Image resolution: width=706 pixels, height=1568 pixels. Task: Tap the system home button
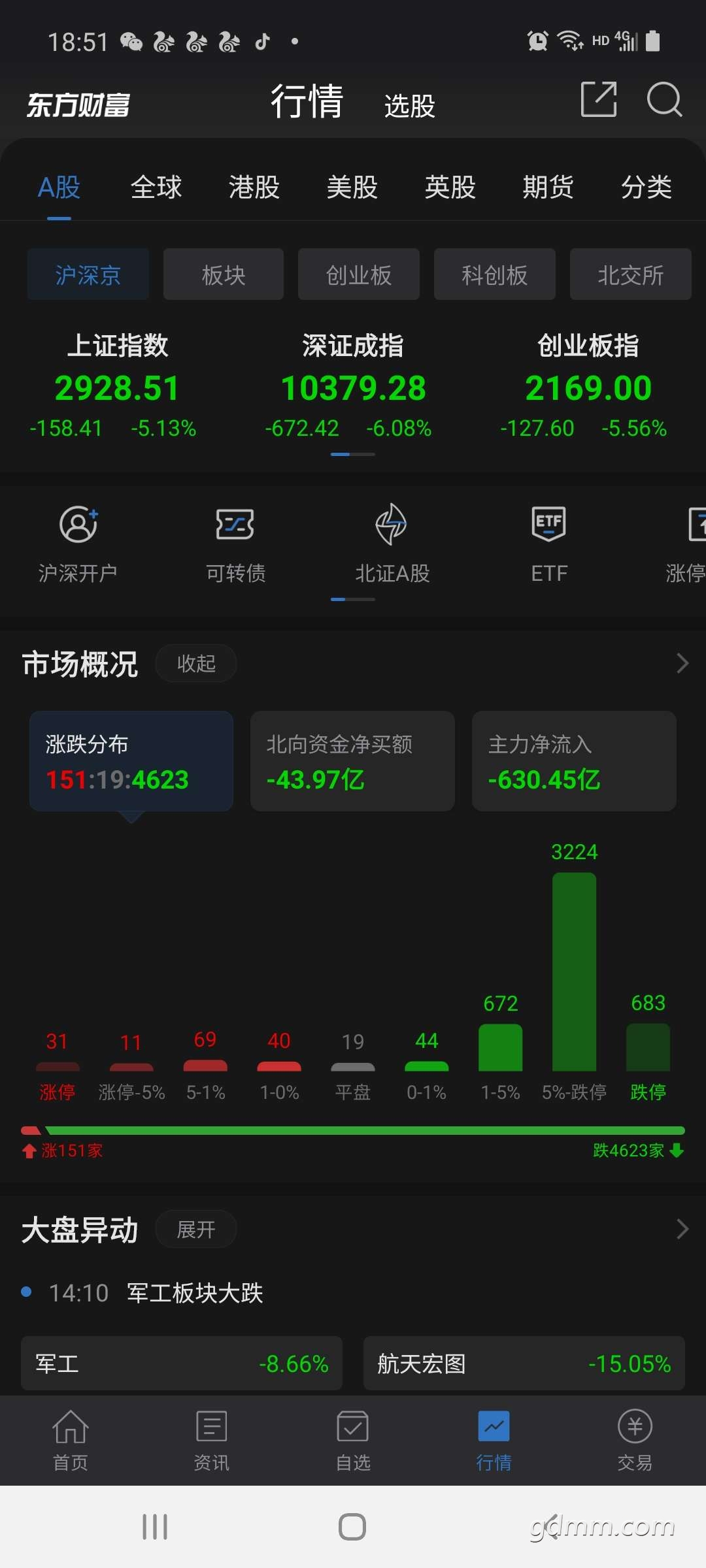pos(352,1527)
